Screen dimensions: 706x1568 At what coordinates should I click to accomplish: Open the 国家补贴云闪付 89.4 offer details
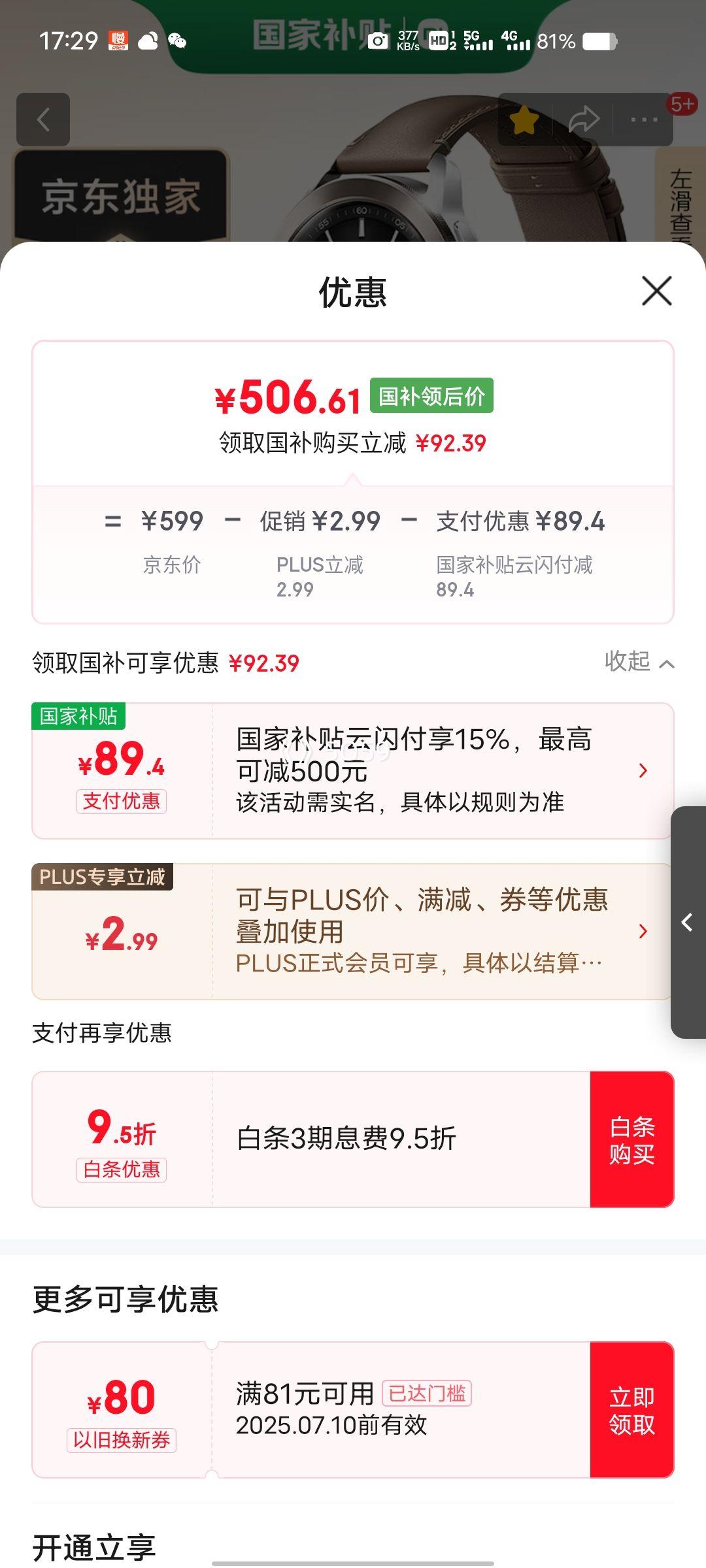[642, 771]
